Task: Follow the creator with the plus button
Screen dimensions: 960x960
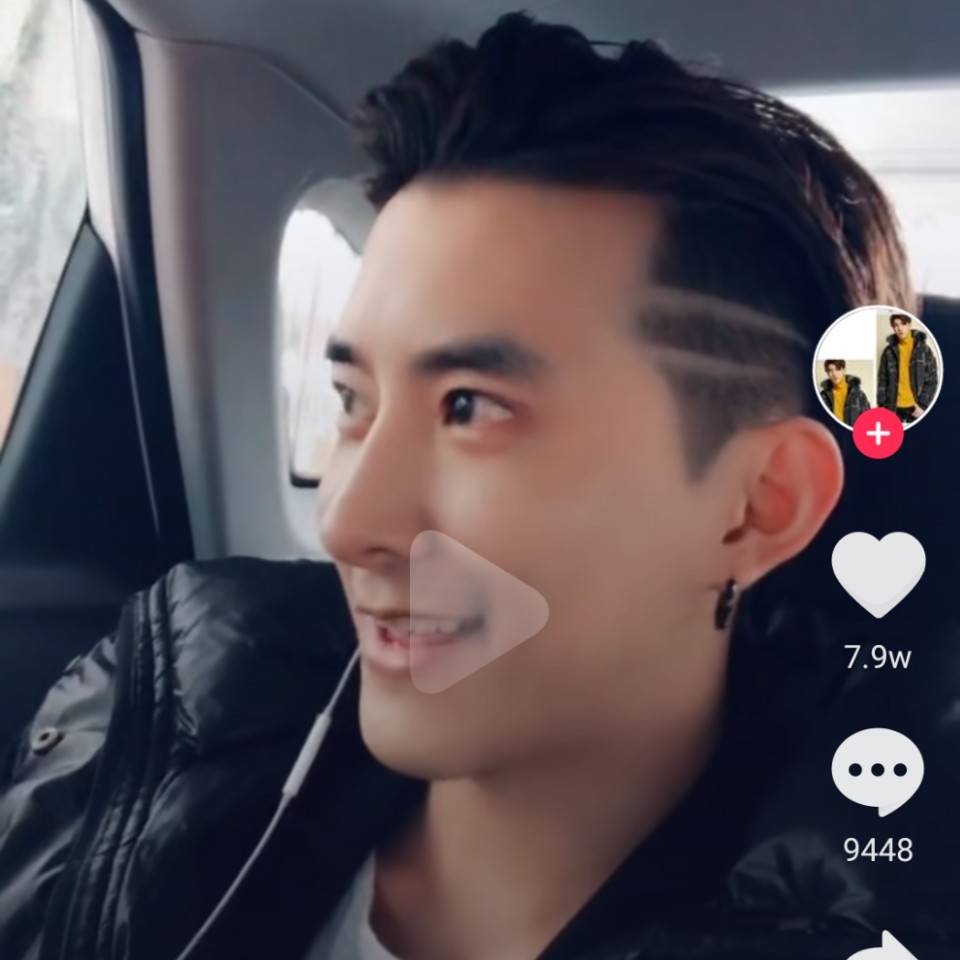Action: click(877, 434)
